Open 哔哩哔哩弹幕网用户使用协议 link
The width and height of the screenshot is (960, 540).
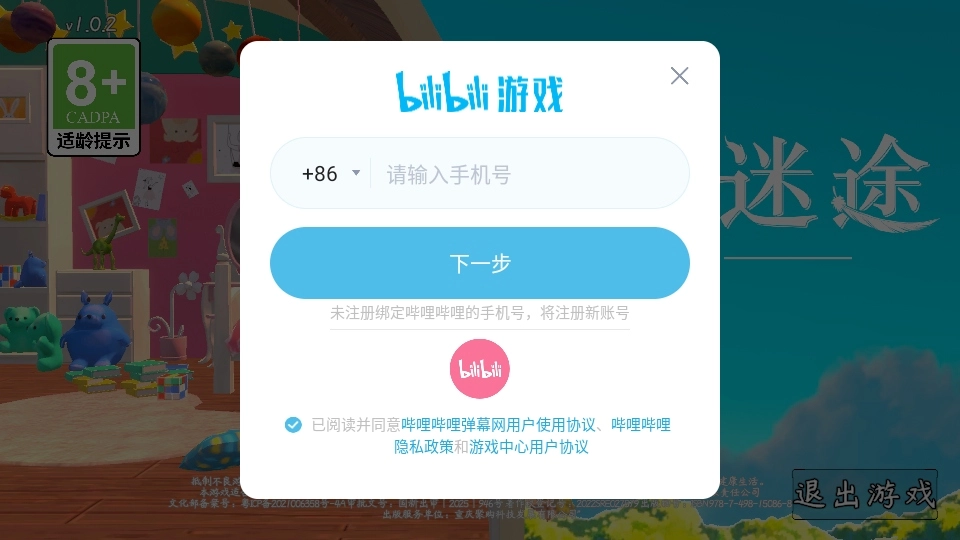(498, 424)
